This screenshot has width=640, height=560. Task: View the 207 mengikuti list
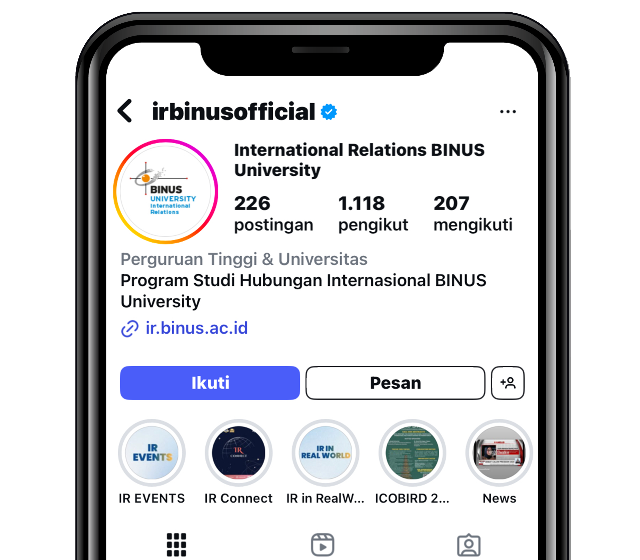[x=472, y=213]
